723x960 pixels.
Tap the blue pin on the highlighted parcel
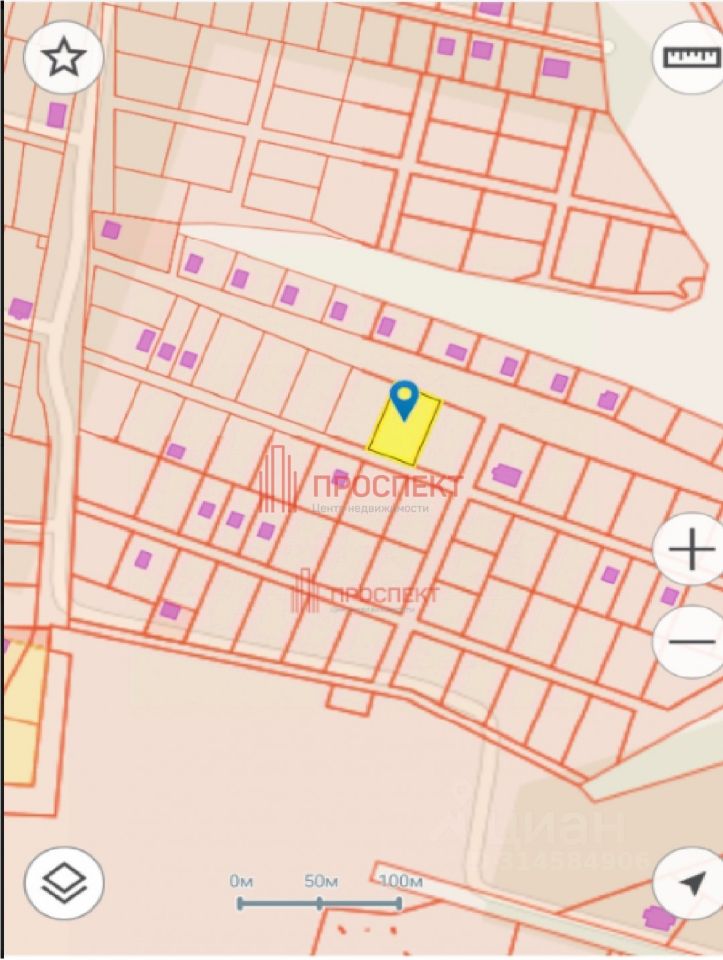[x=404, y=399]
